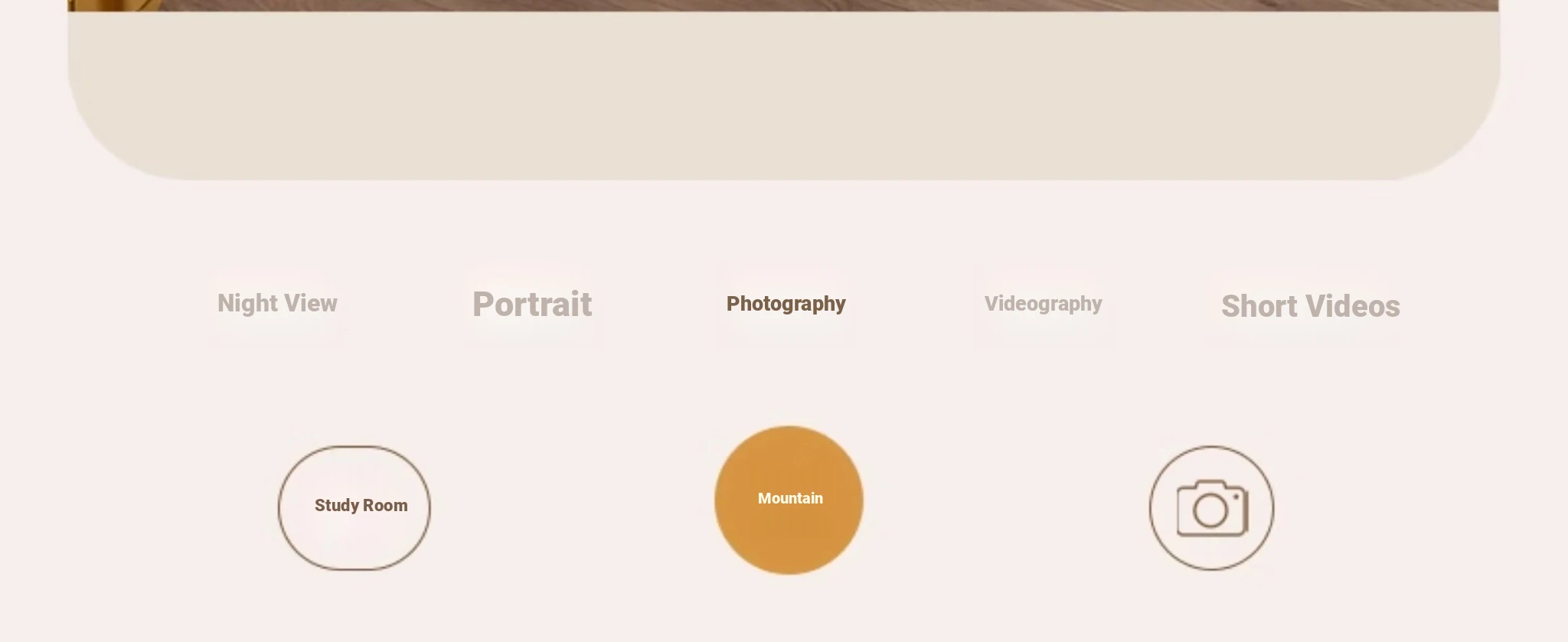
Task: Tap the camera icon button
Action: click(1211, 508)
